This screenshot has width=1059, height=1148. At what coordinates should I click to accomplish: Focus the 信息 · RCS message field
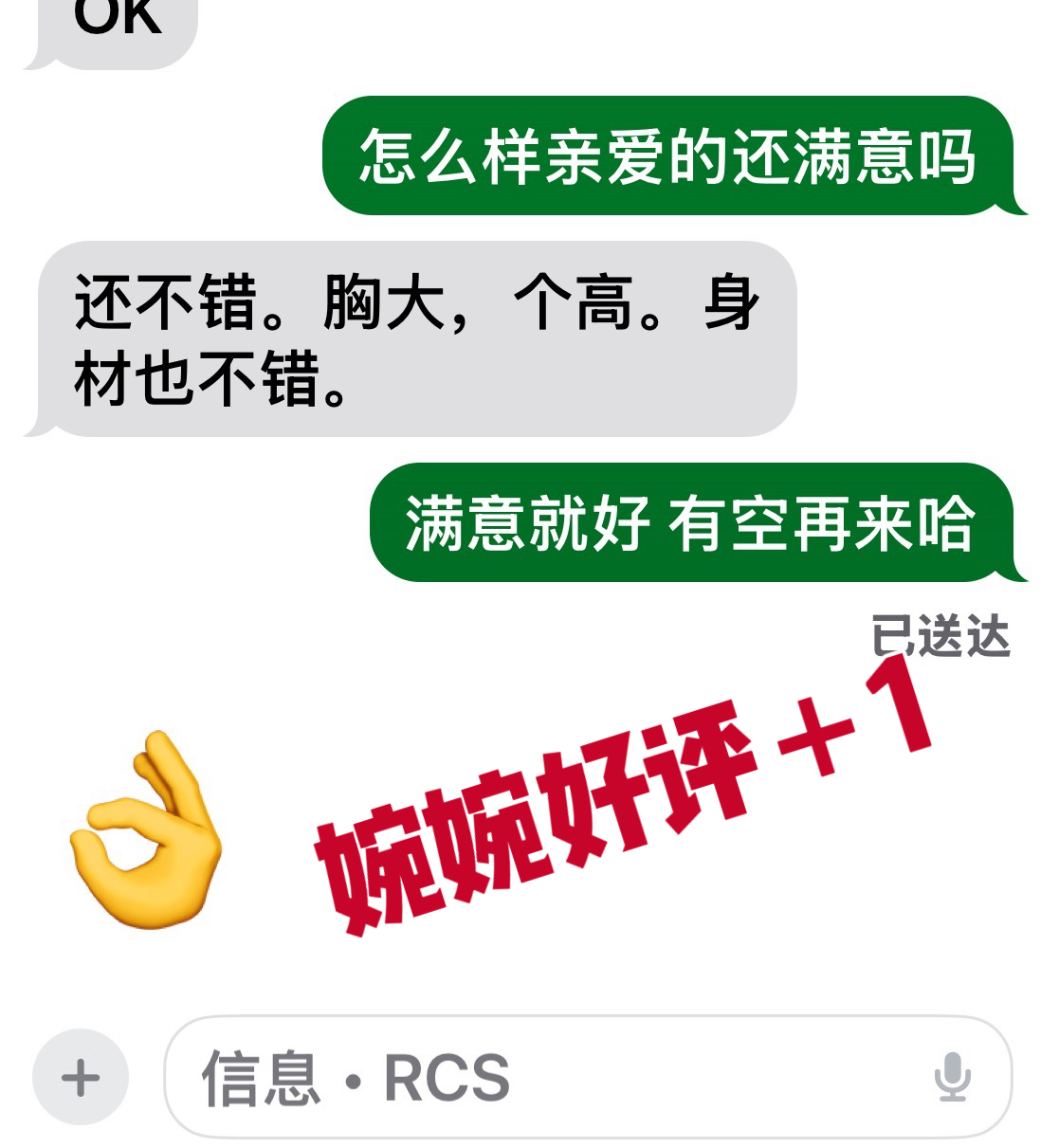coord(550,1077)
